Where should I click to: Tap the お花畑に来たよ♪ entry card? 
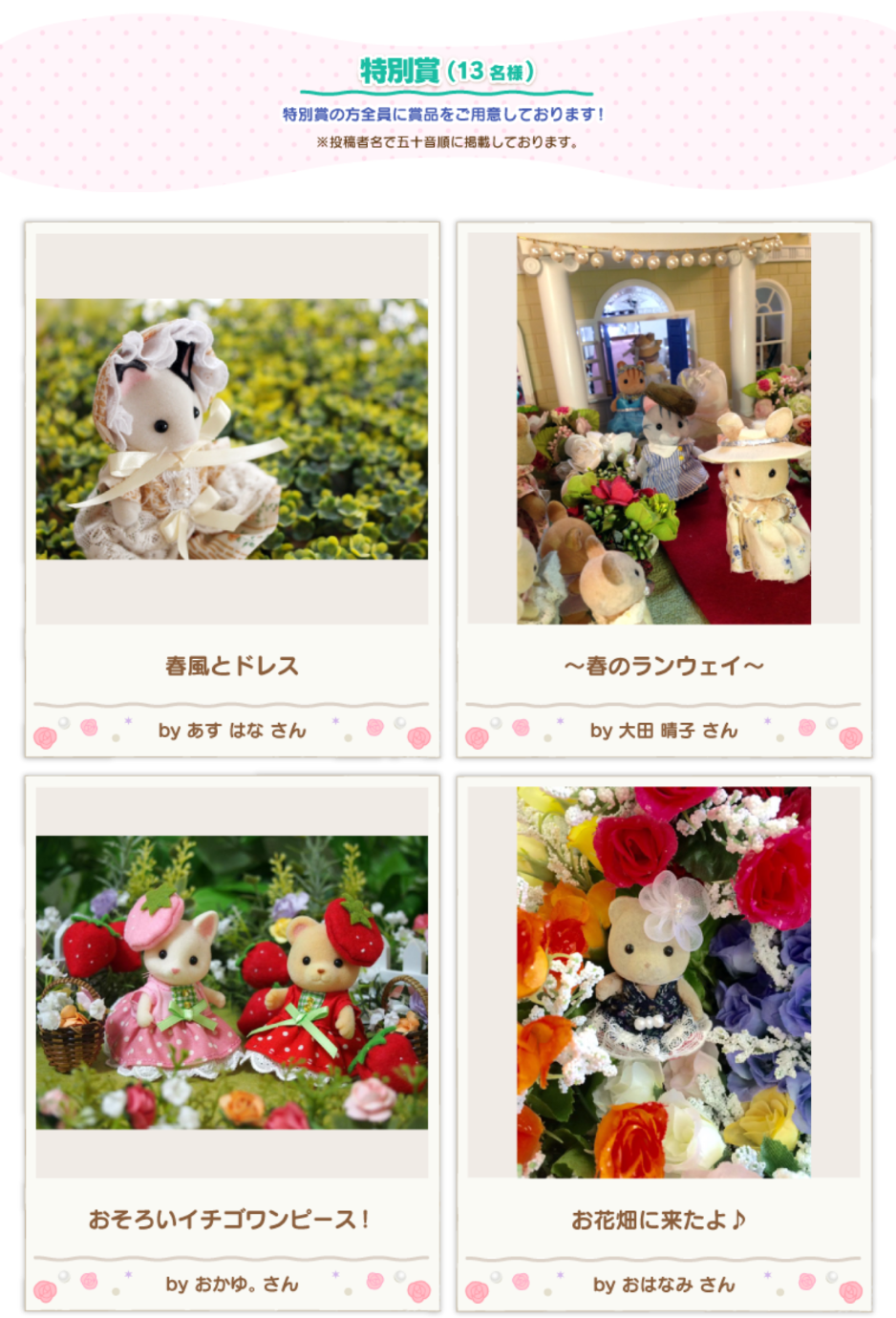tap(664, 983)
